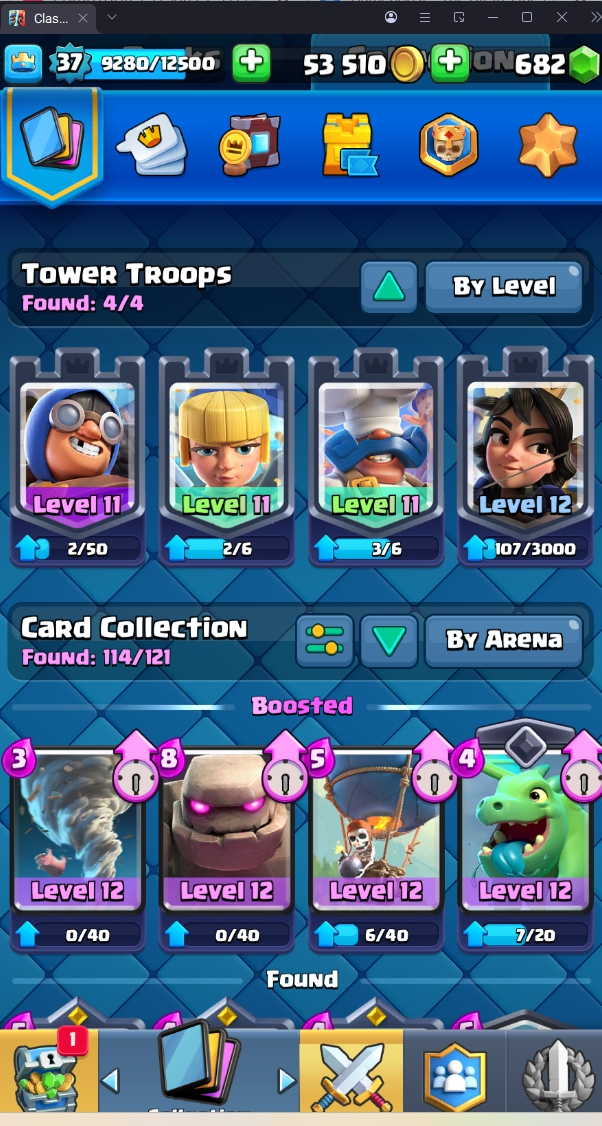The width and height of the screenshot is (602, 1126).
Task: Select the boosted Tornado card
Action: point(77,840)
